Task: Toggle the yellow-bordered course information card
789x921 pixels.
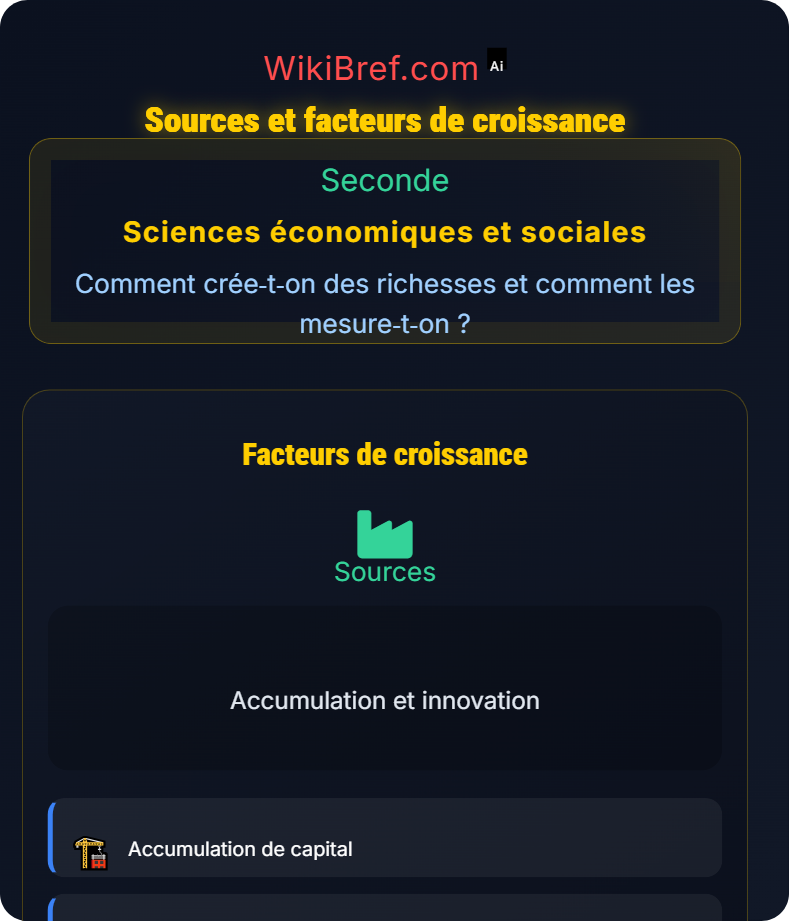Action: coord(385,242)
